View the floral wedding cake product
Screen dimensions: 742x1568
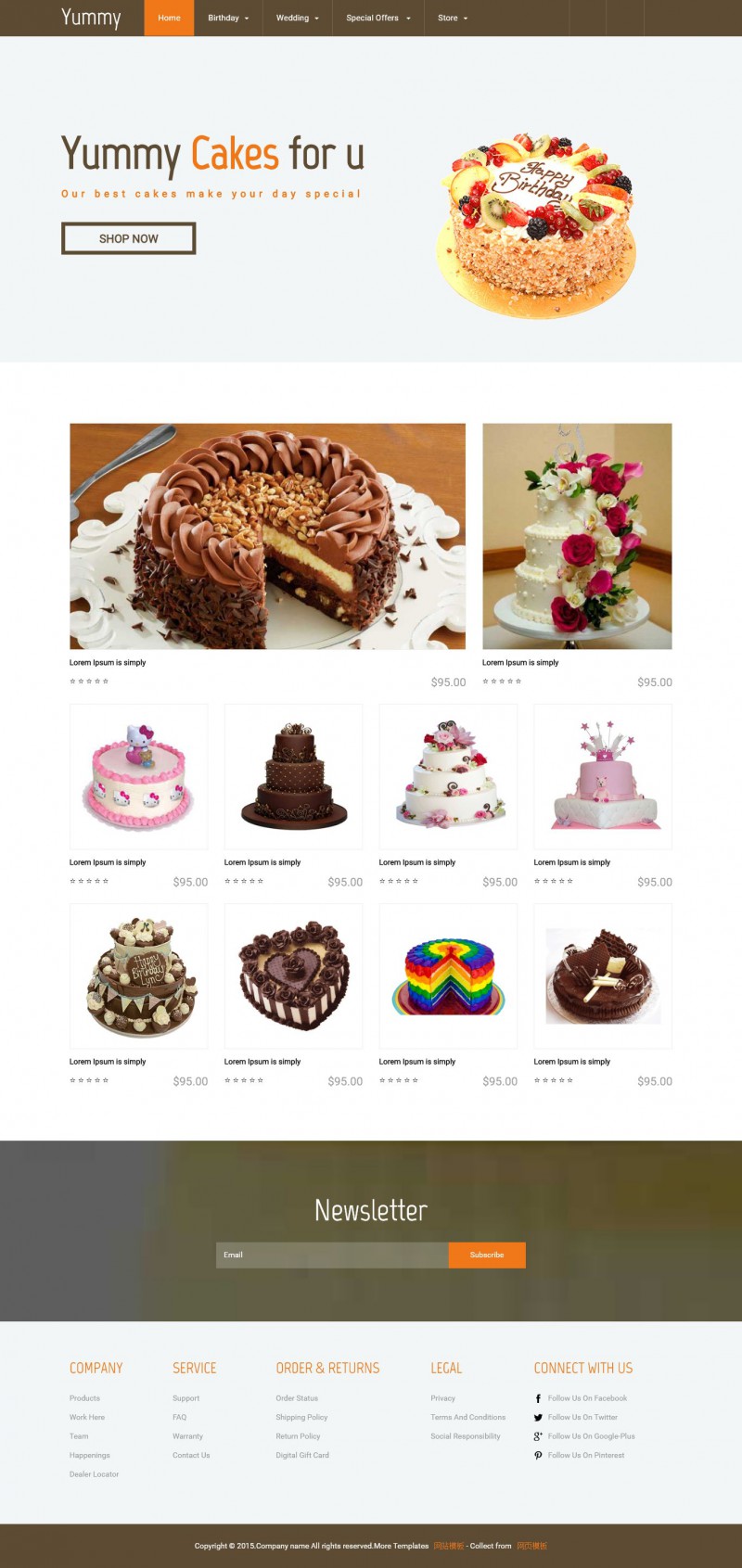pyautogui.click(x=577, y=536)
